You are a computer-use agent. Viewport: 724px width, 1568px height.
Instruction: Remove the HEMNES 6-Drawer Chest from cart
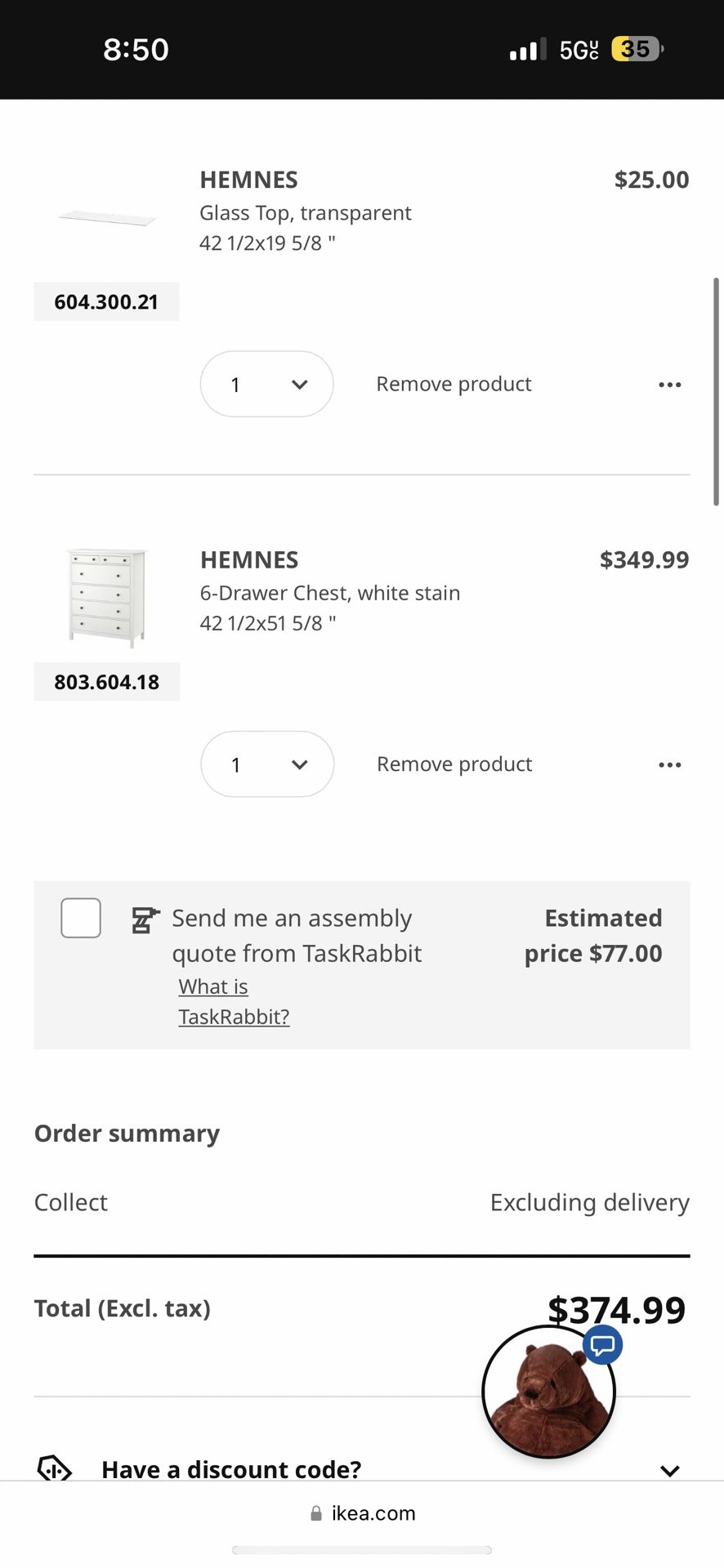coord(454,764)
